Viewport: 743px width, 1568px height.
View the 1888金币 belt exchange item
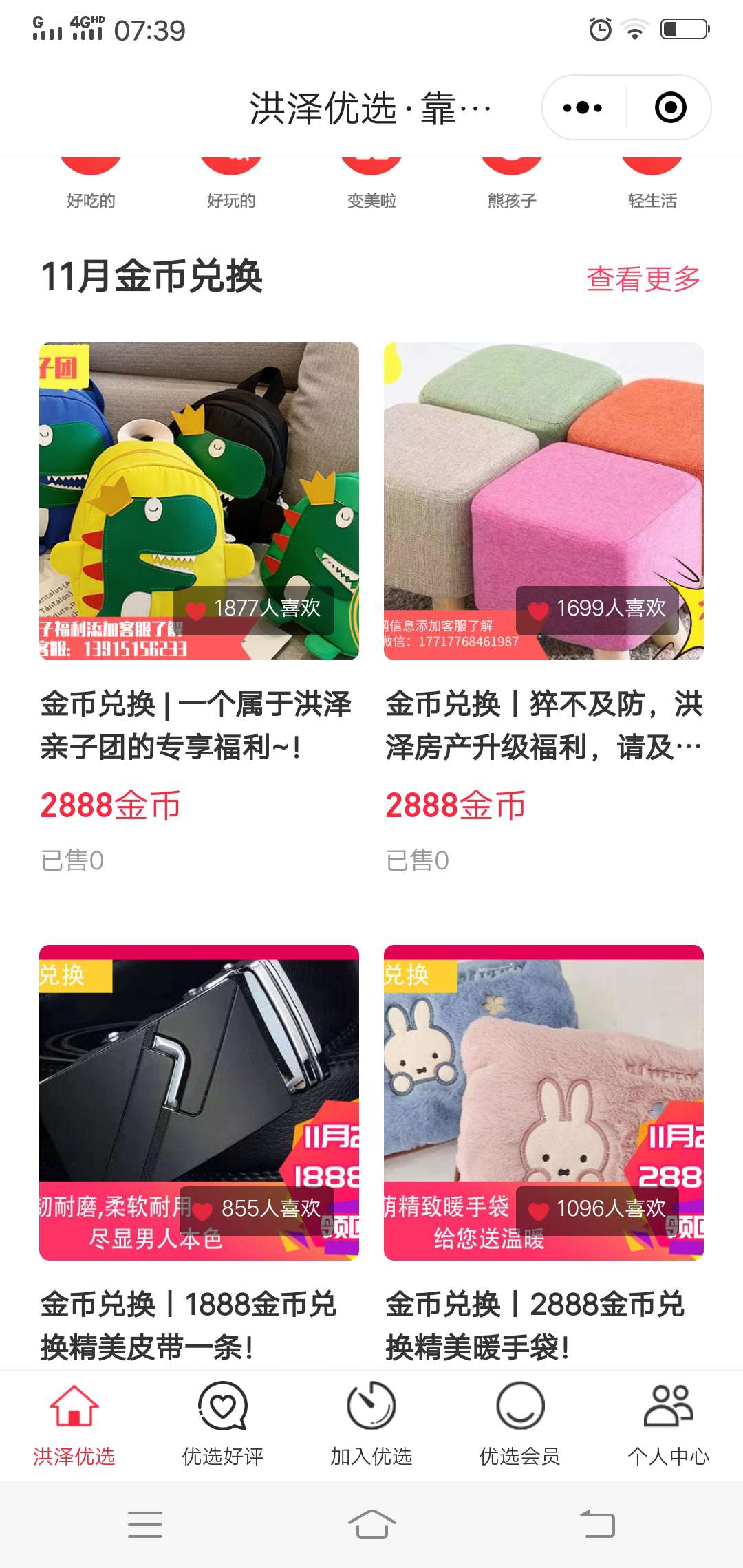(199, 1155)
